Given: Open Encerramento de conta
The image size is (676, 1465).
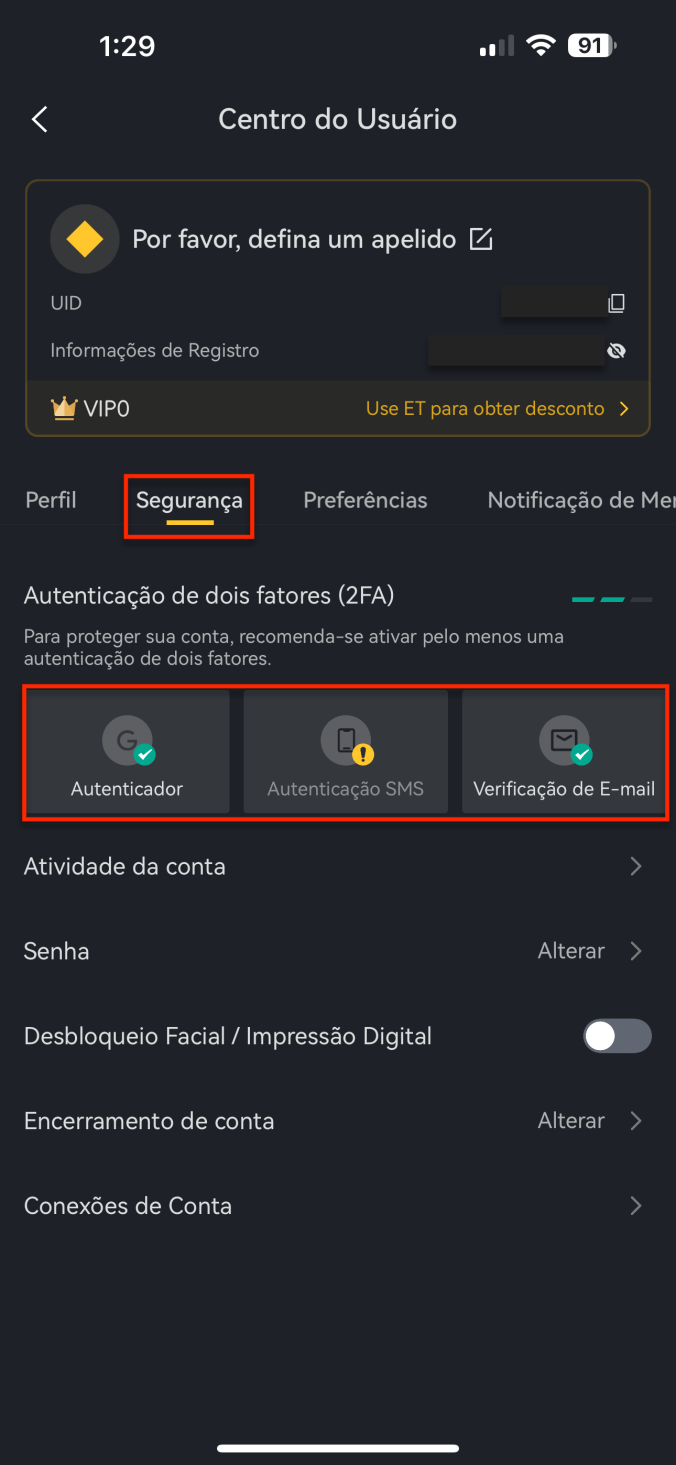Looking at the screenshot, I should pos(338,1121).
